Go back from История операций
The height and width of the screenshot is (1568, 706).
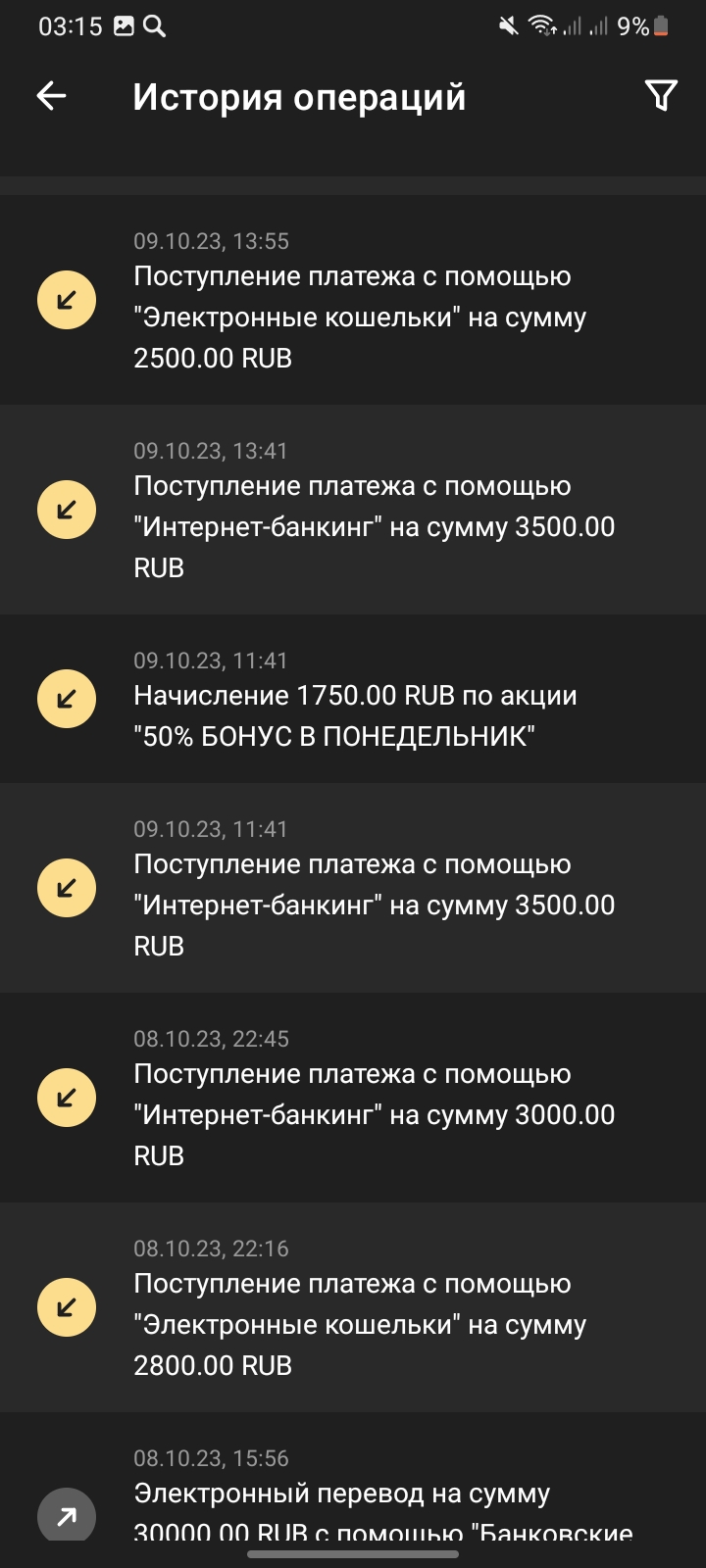pyautogui.click(x=51, y=96)
